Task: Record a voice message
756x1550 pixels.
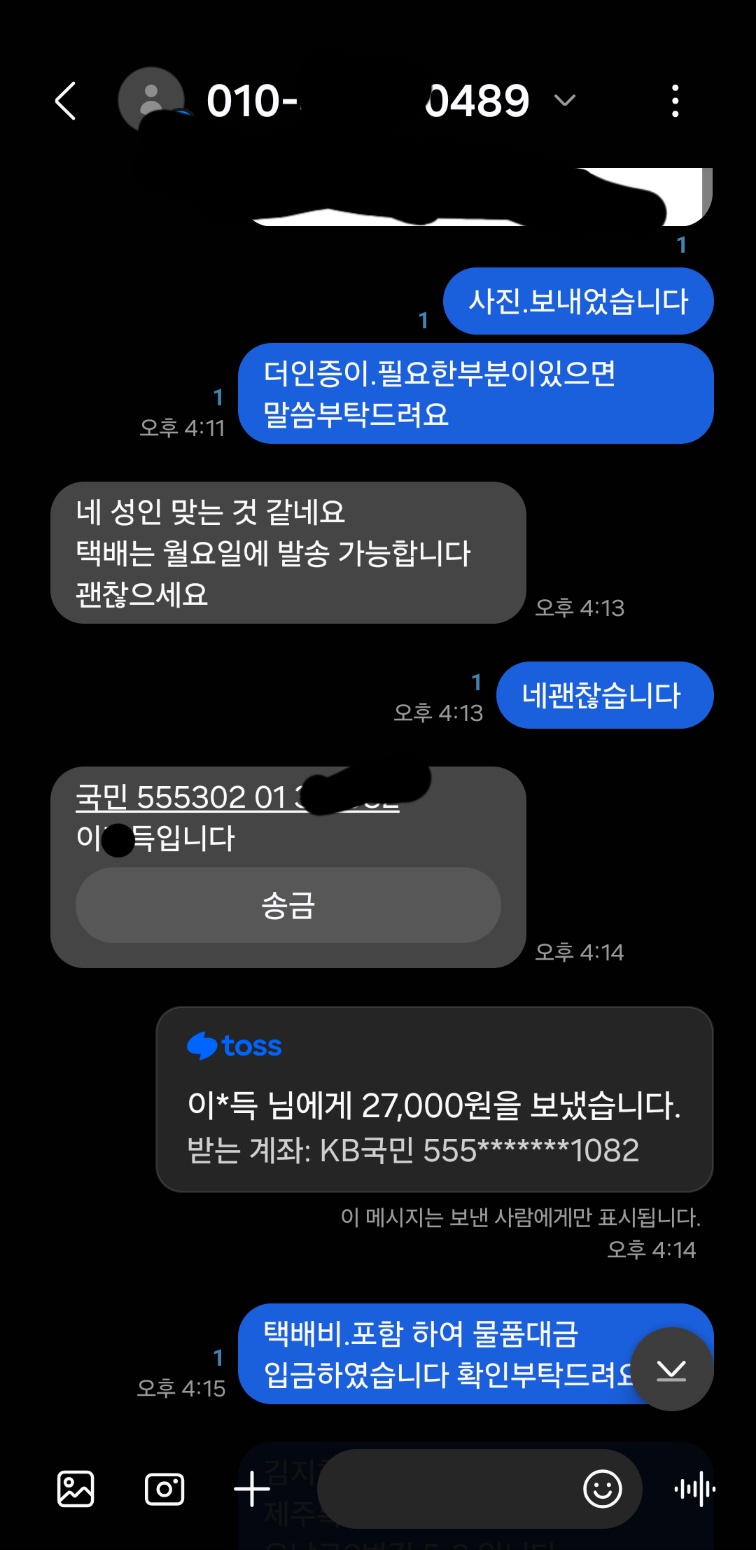Action: tap(695, 1489)
